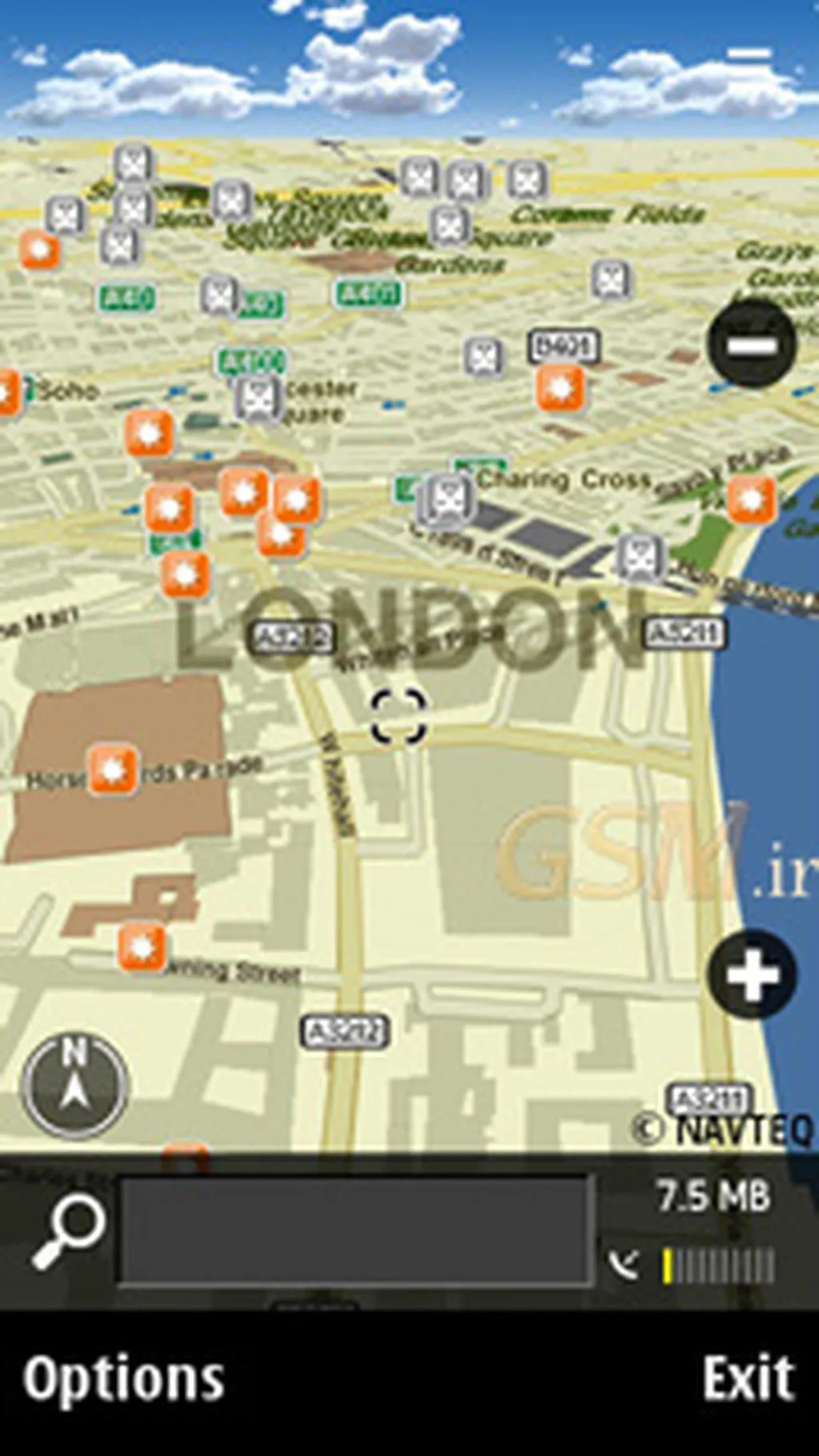The height and width of the screenshot is (1456, 819).
Task: Exit the maps application
Action: [748, 1379]
